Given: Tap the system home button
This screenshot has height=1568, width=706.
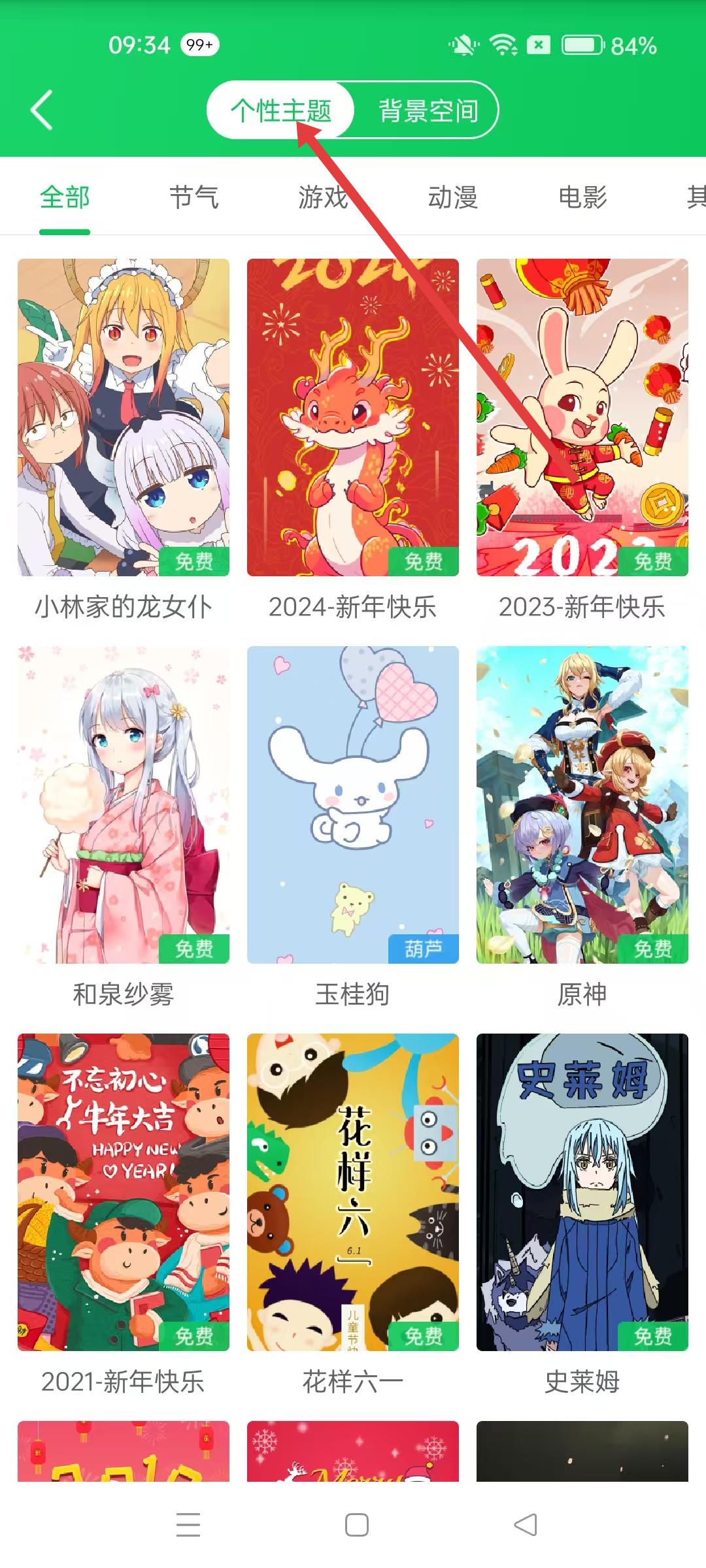Looking at the screenshot, I should [x=356, y=1524].
